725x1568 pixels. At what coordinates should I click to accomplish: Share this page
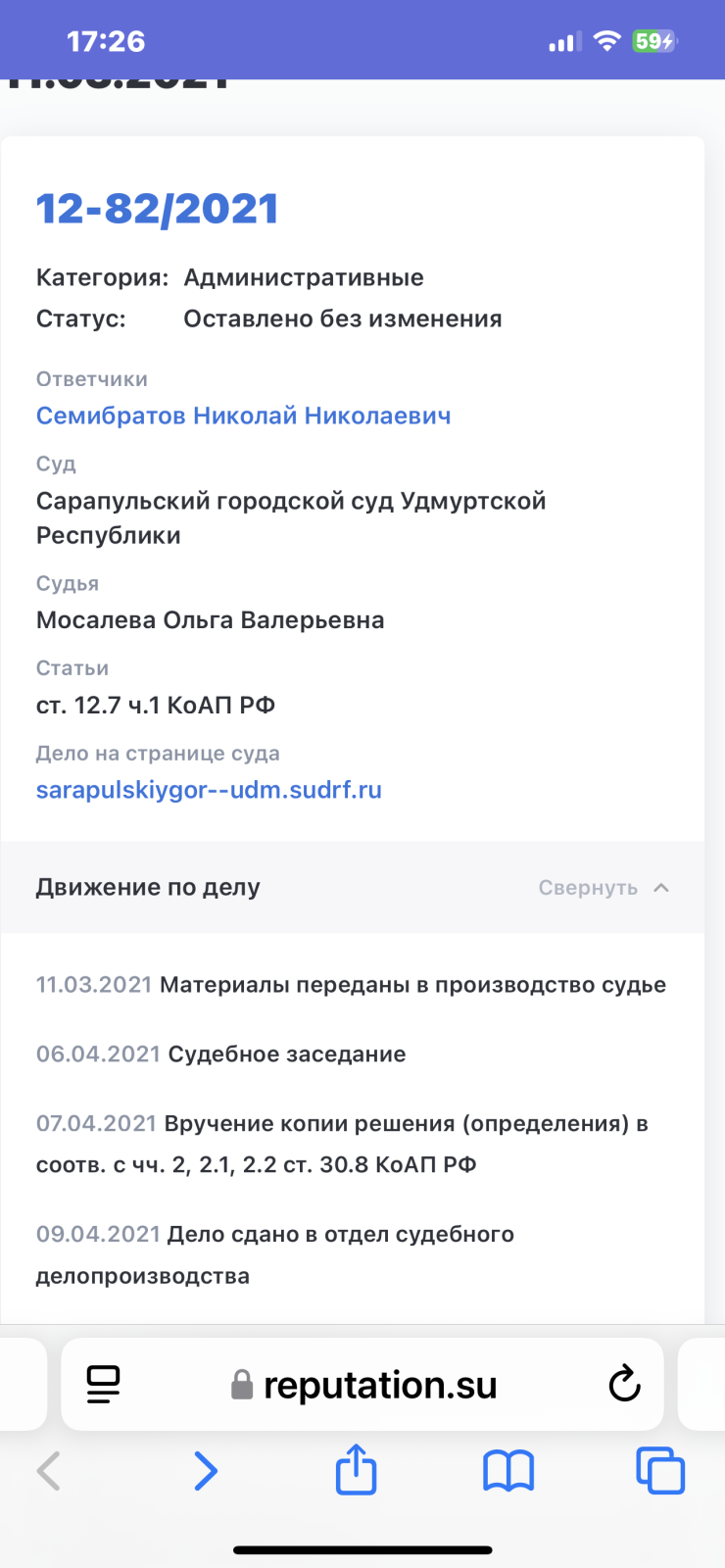(356, 1470)
